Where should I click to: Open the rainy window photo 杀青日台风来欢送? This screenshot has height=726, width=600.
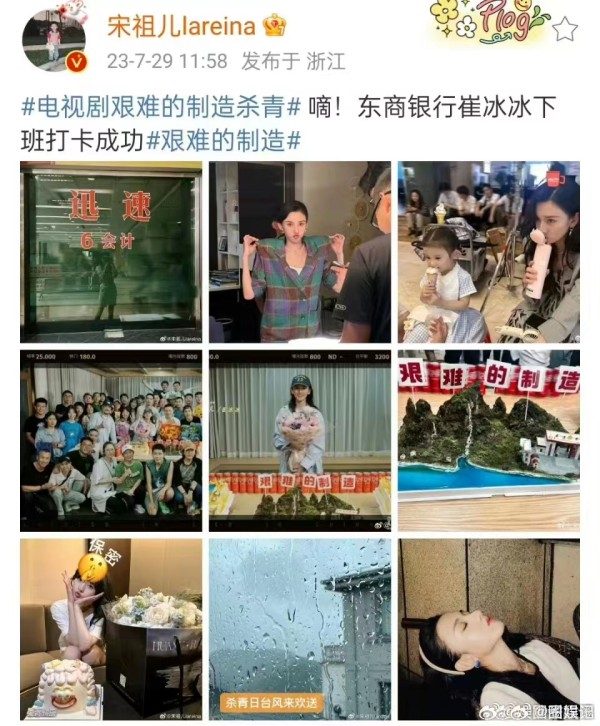(299, 628)
